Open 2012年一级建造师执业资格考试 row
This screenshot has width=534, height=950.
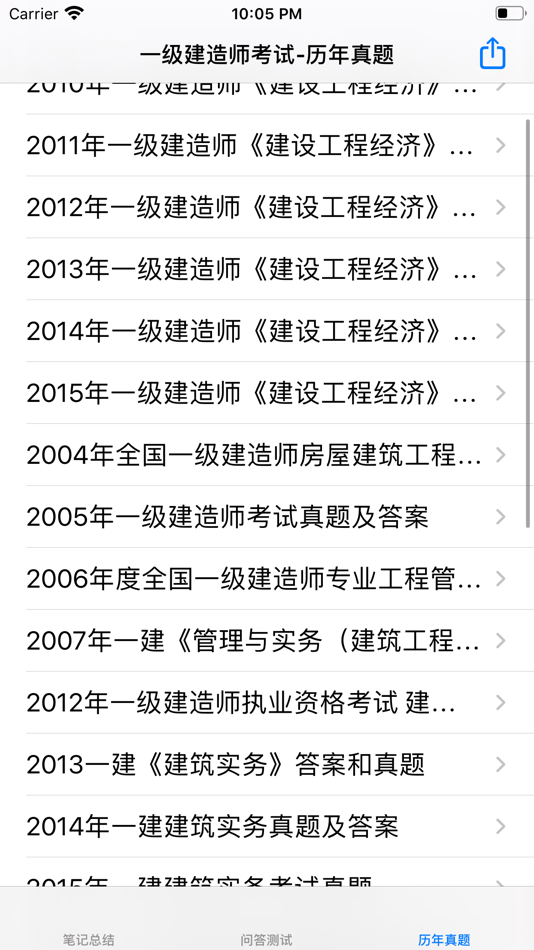click(x=267, y=702)
